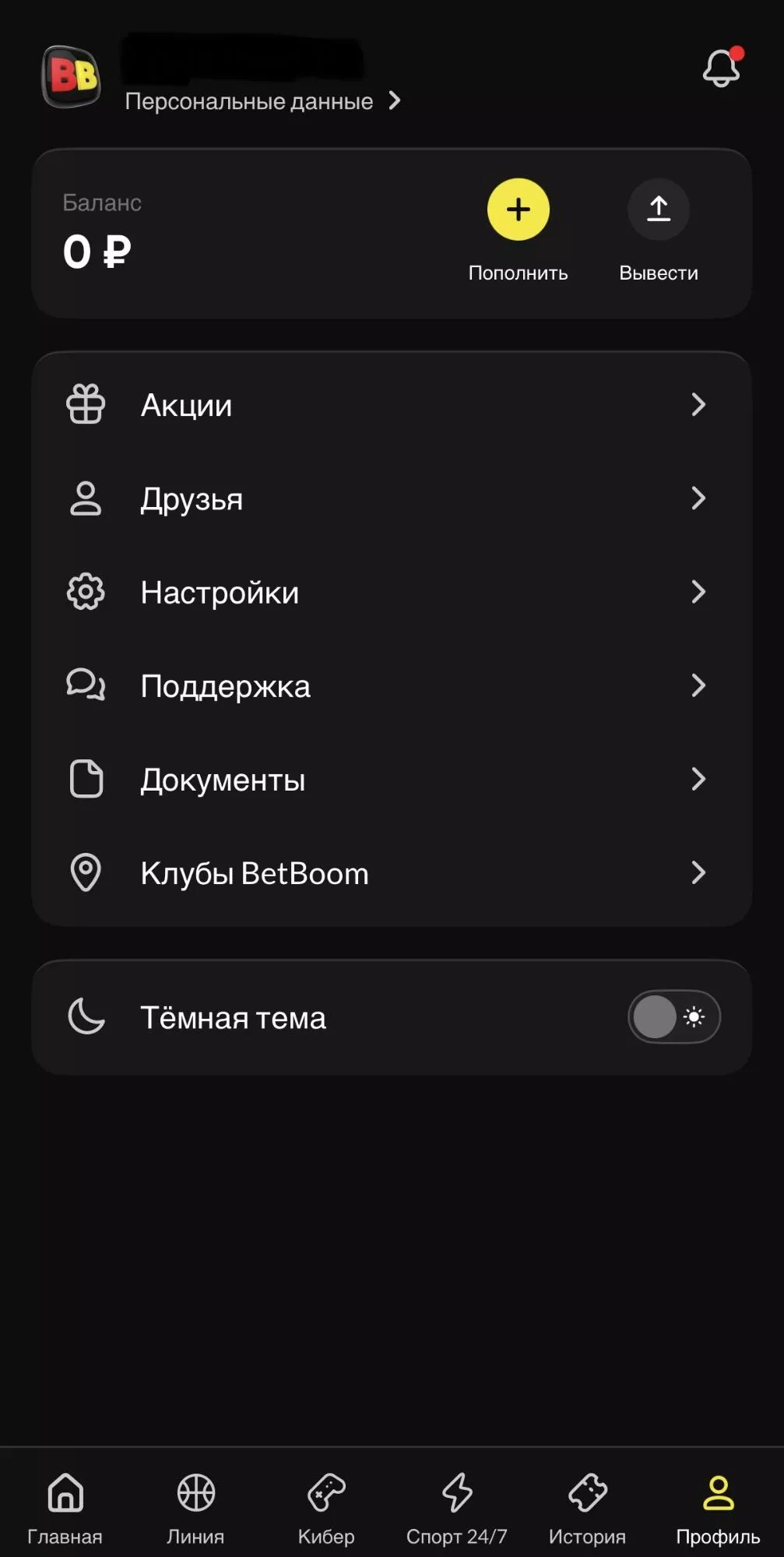The width and height of the screenshot is (784, 1557).
Task: Switch theme using the sun toggle control
Action: 694,1016
